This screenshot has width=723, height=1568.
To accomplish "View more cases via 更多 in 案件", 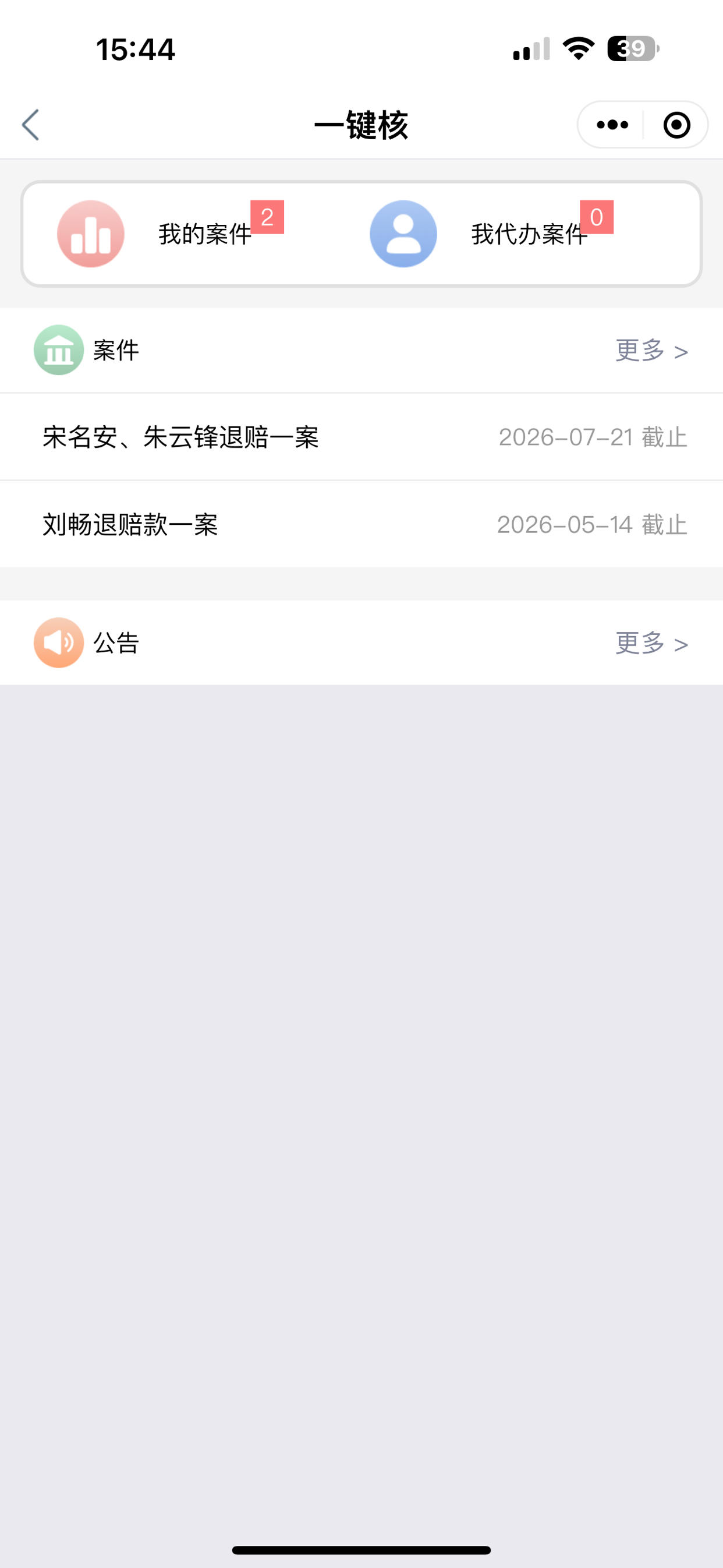I will [651, 351].
